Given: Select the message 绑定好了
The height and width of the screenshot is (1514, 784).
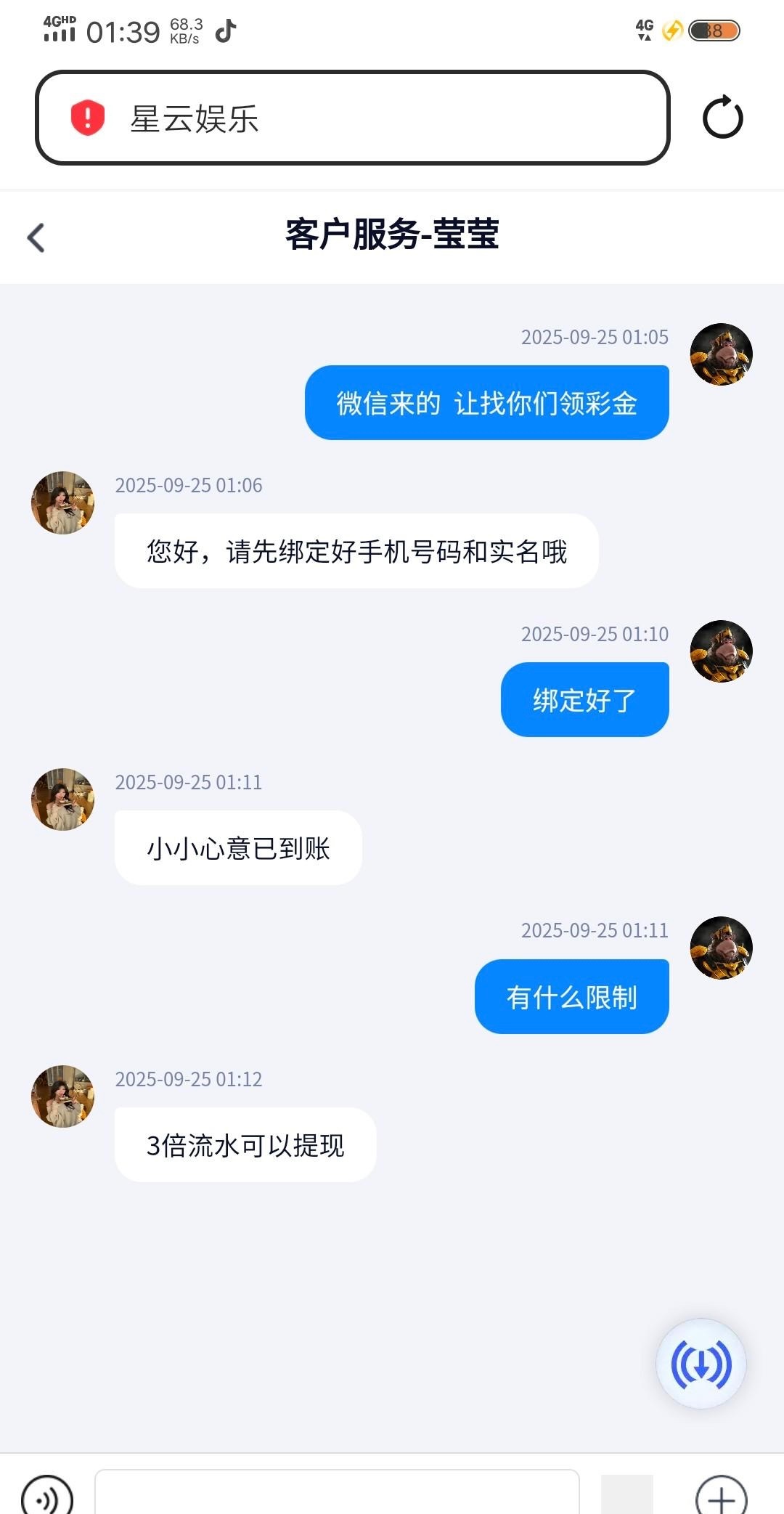Looking at the screenshot, I should pos(584,698).
